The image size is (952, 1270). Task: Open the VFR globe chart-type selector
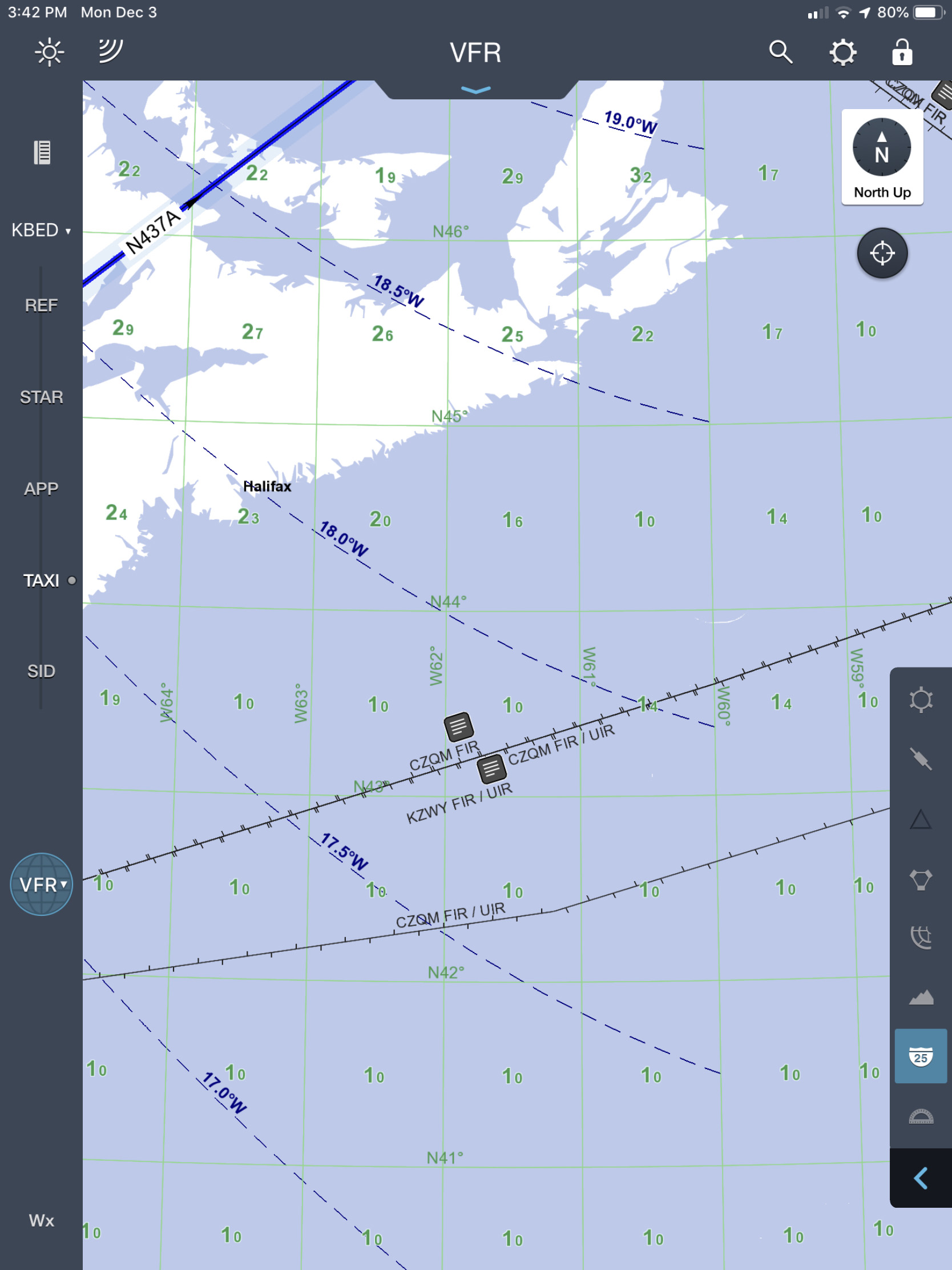(x=41, y=884)
